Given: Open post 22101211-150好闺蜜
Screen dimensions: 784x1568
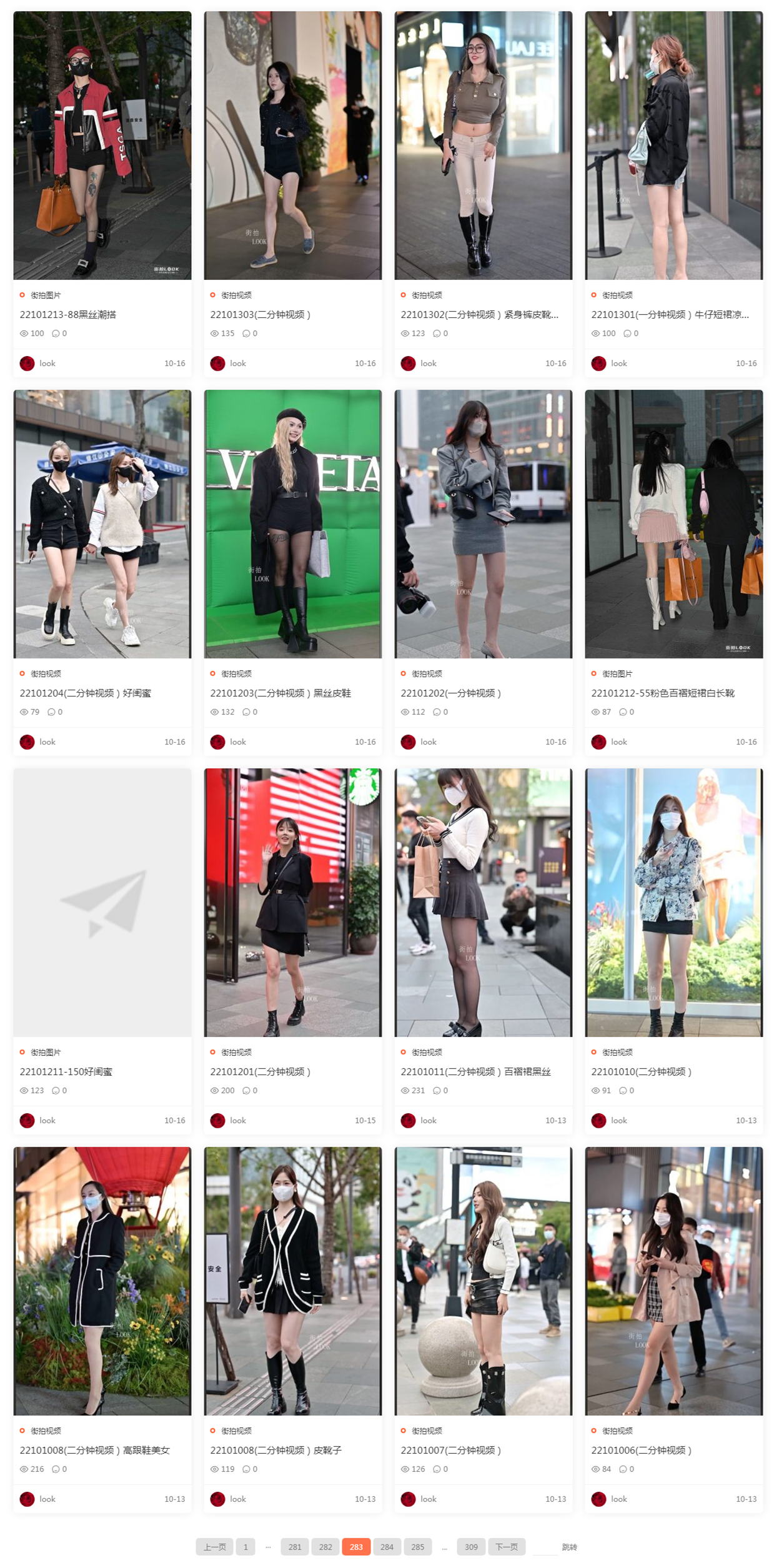Looking at the screenshot, I should tap(66, 1072).
